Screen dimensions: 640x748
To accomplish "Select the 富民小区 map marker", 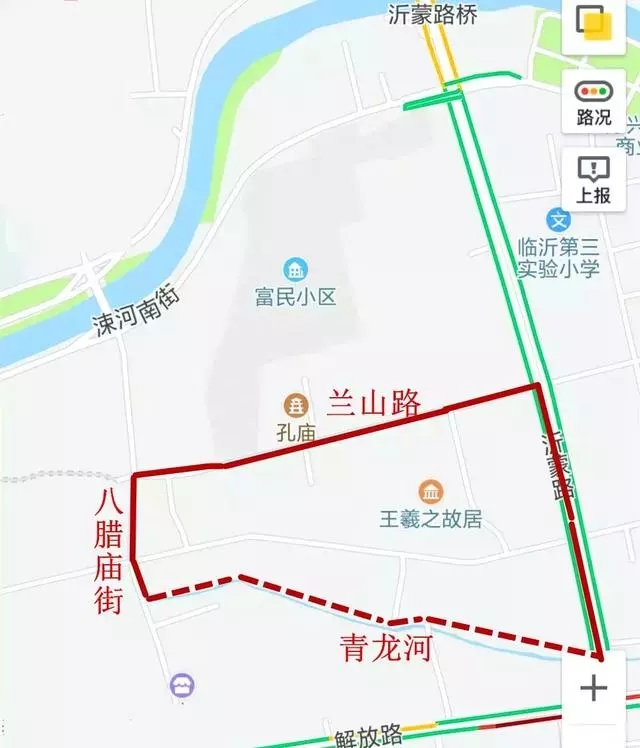I will point(295,269).
